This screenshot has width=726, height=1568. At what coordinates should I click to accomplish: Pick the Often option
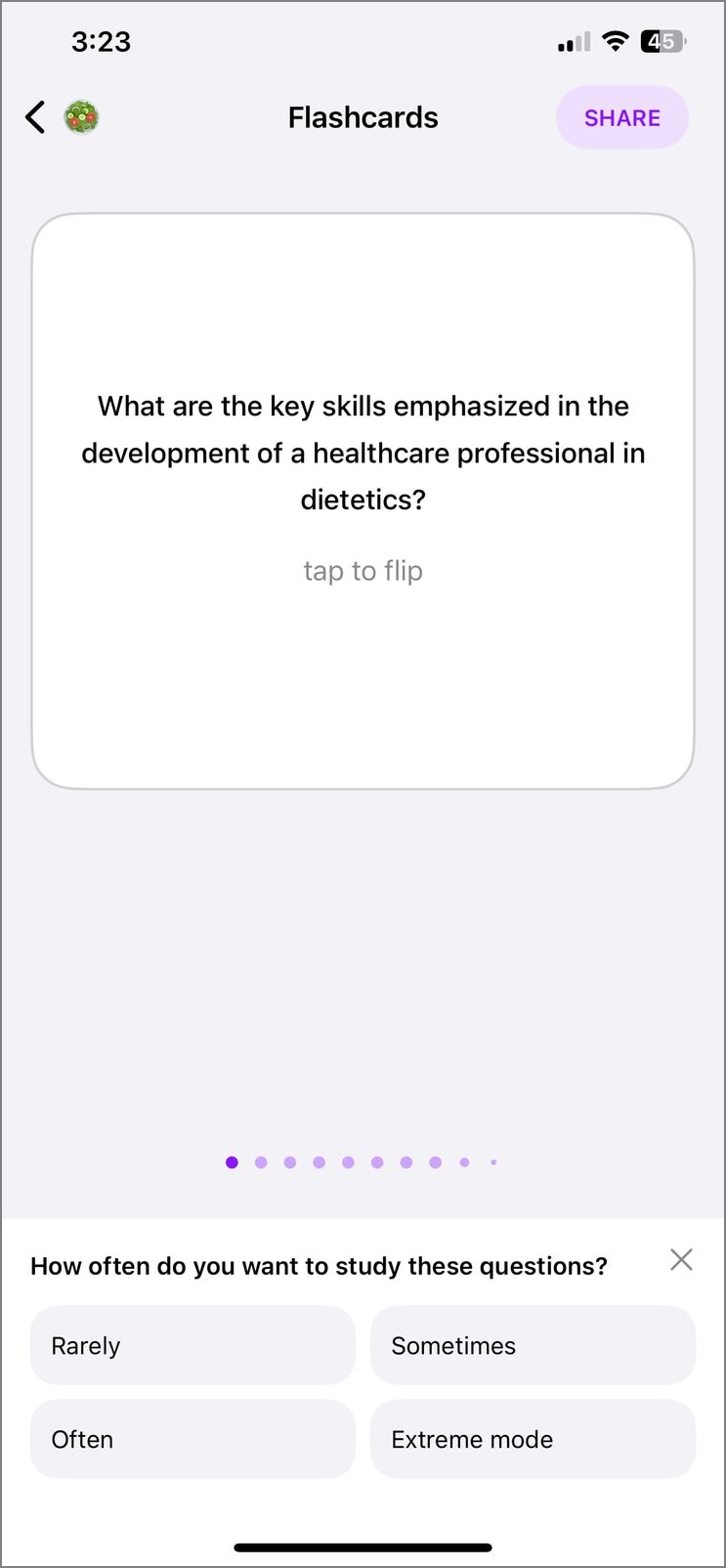192,1439
